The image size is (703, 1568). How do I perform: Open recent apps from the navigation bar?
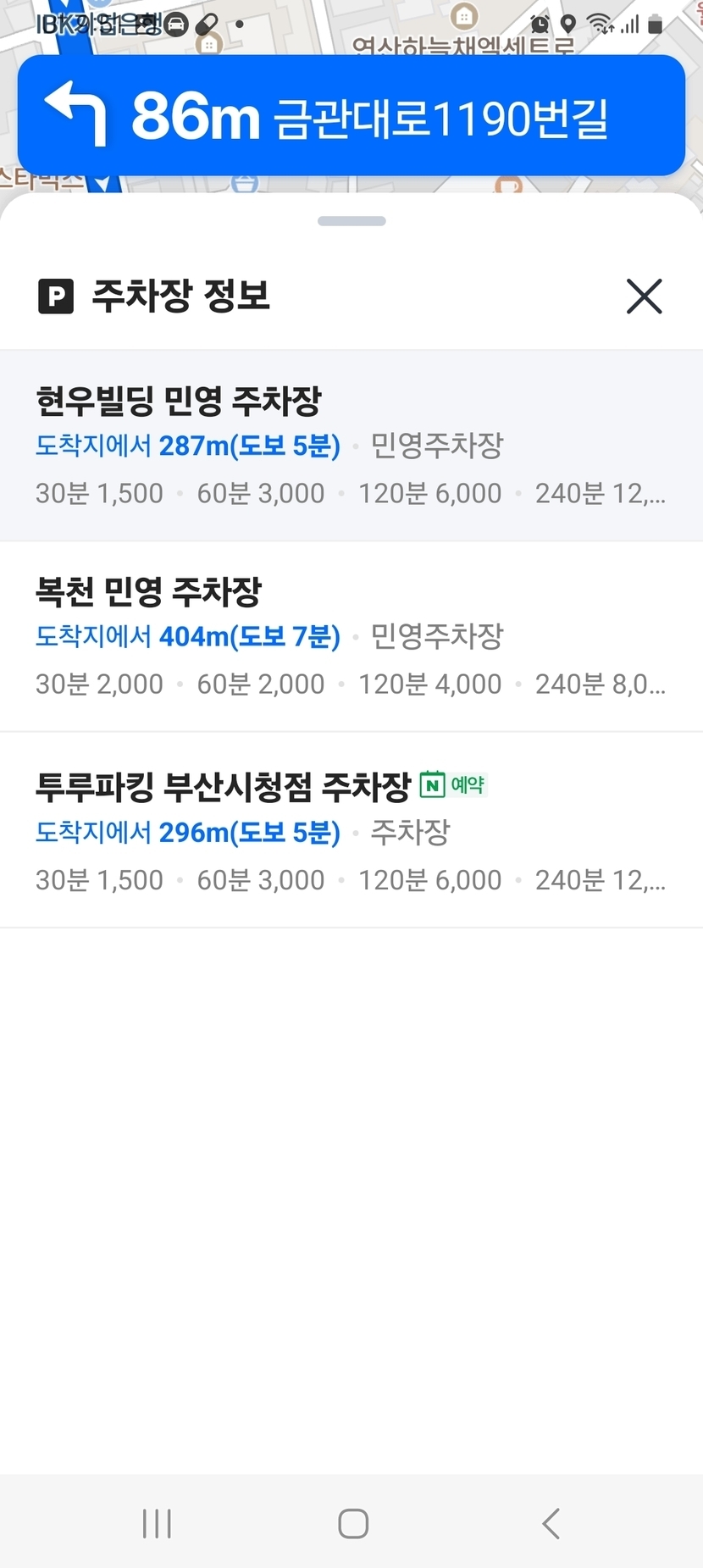[157, 1523]
